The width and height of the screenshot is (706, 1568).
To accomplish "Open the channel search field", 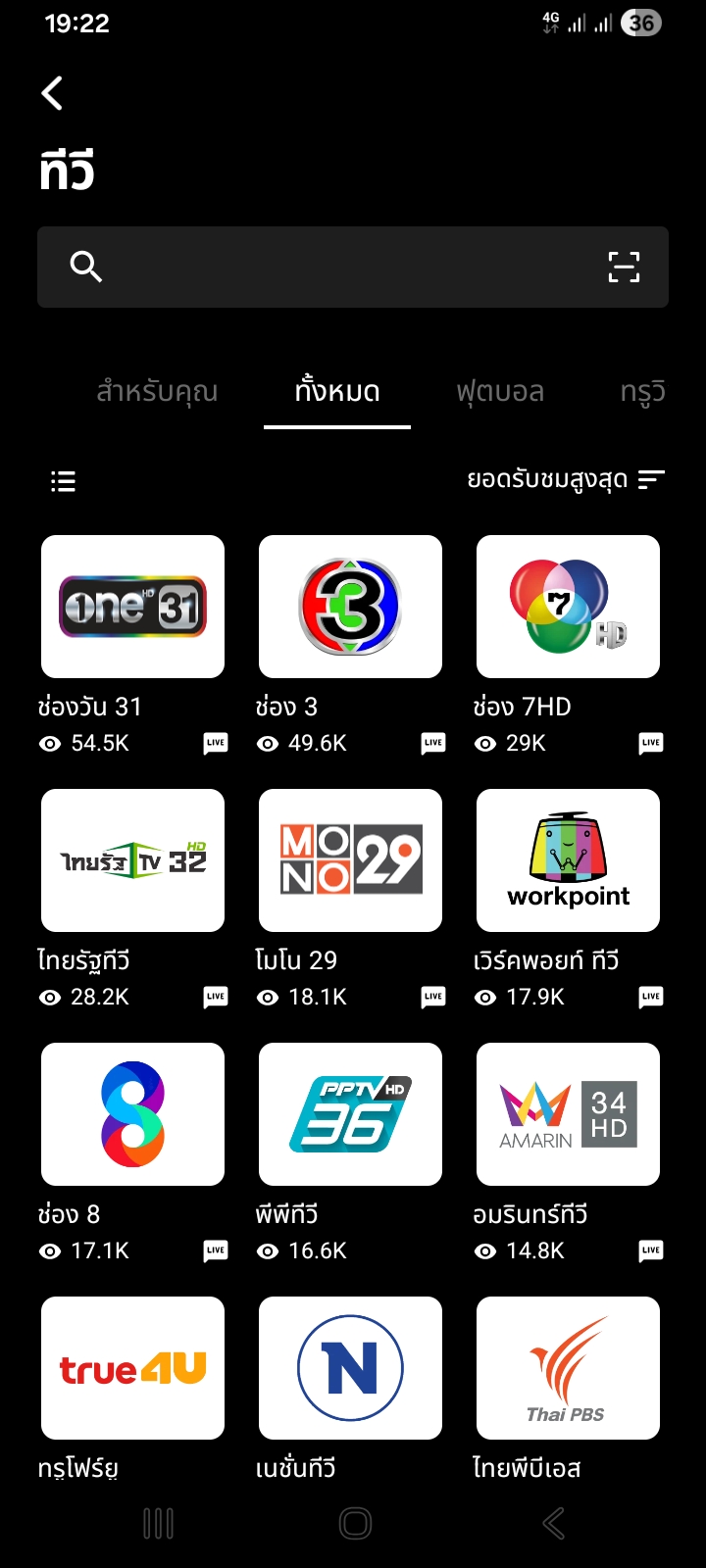I will tap(333, 267).
